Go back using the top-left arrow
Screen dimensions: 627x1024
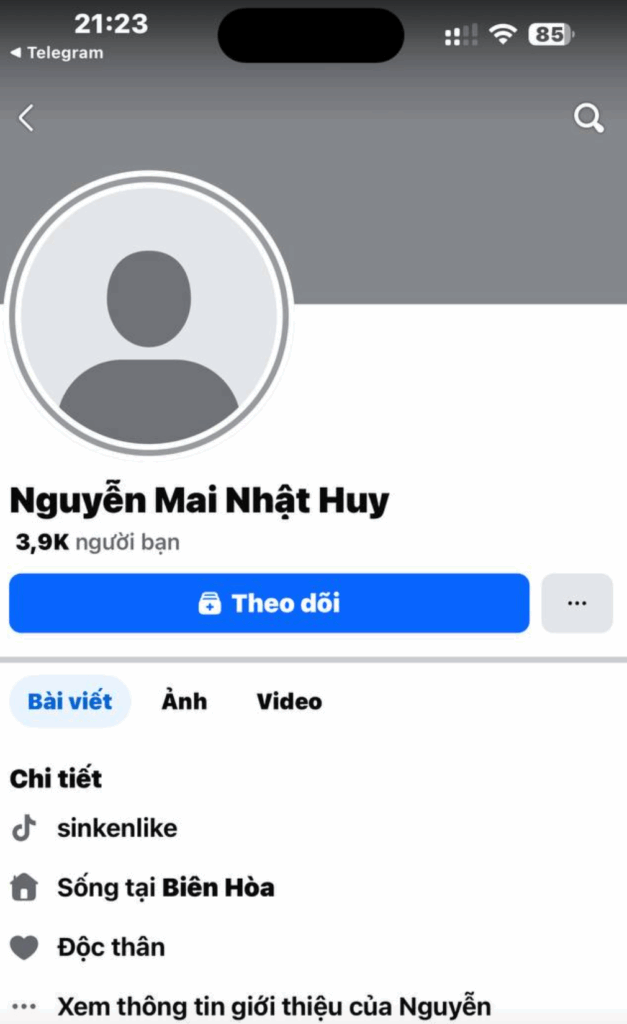coord(27,119)
